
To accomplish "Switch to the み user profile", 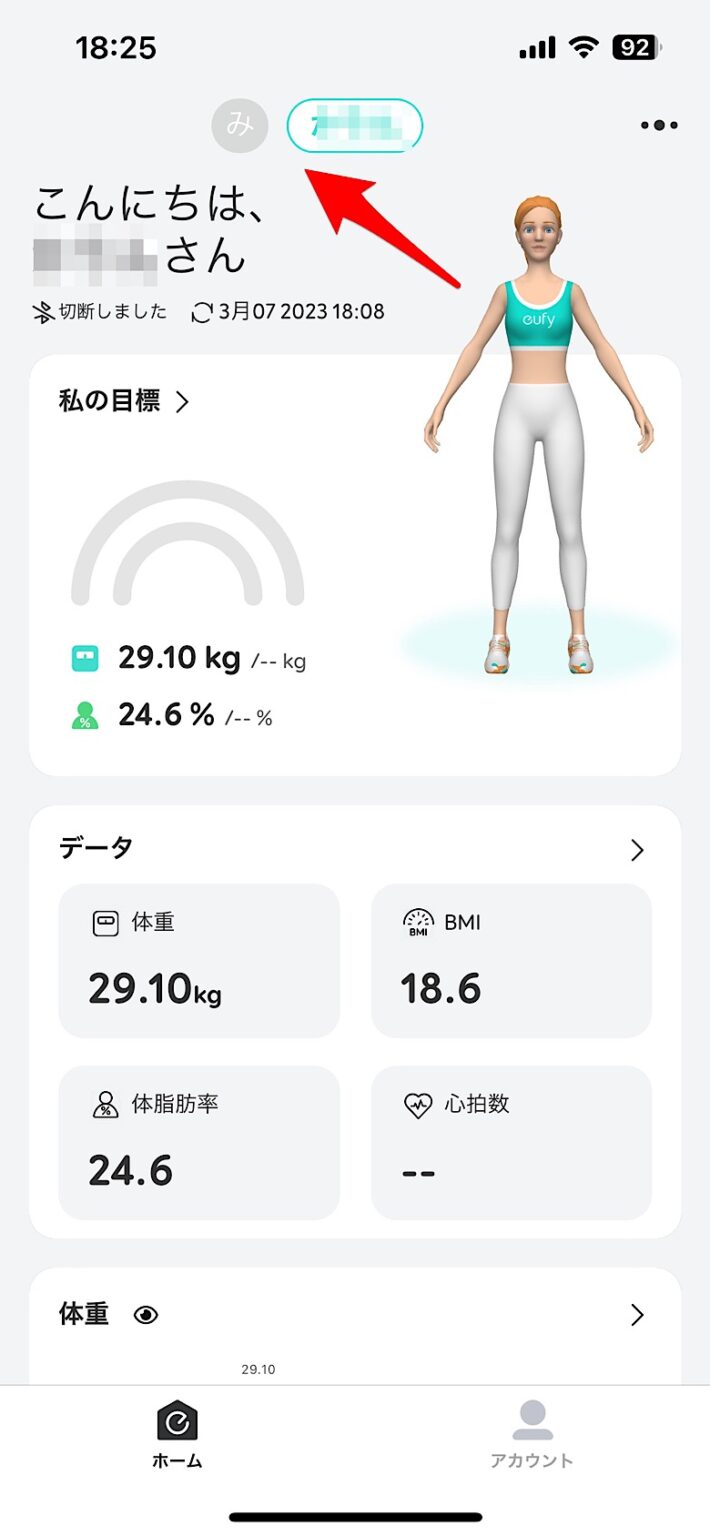I will click(240, 125).
